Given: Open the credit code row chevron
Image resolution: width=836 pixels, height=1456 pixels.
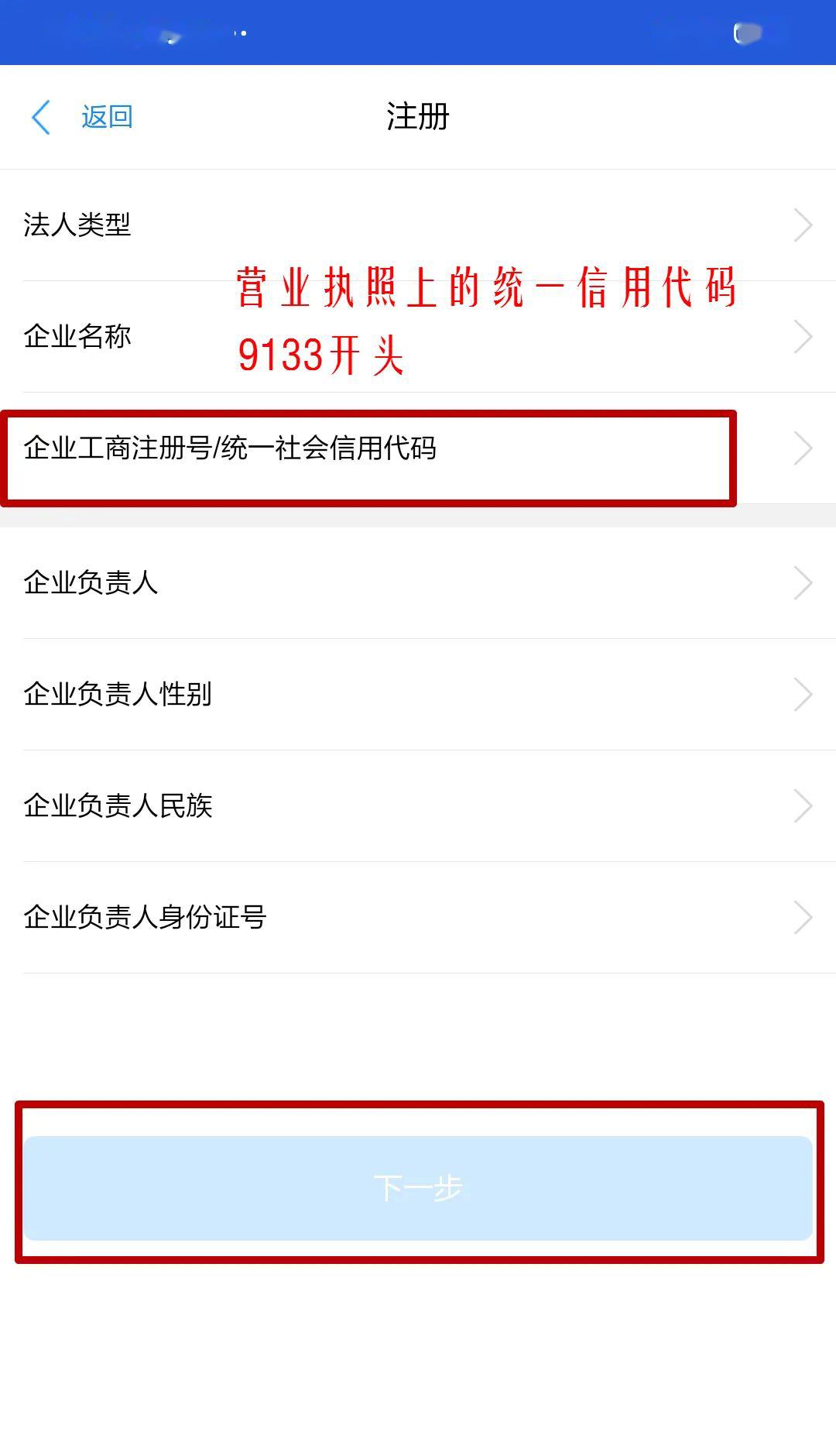Looking at the screenshot, I should pos(804,448).
